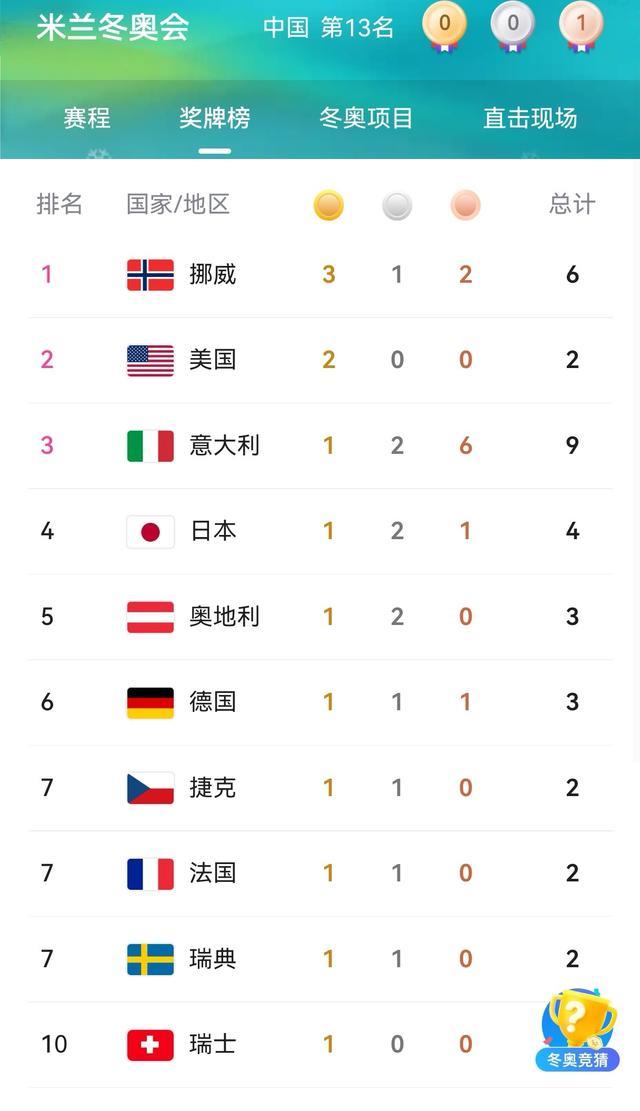Open the 冬奥项目 tab
Viewport: 640px width, 1111px height.
[366, 118]
